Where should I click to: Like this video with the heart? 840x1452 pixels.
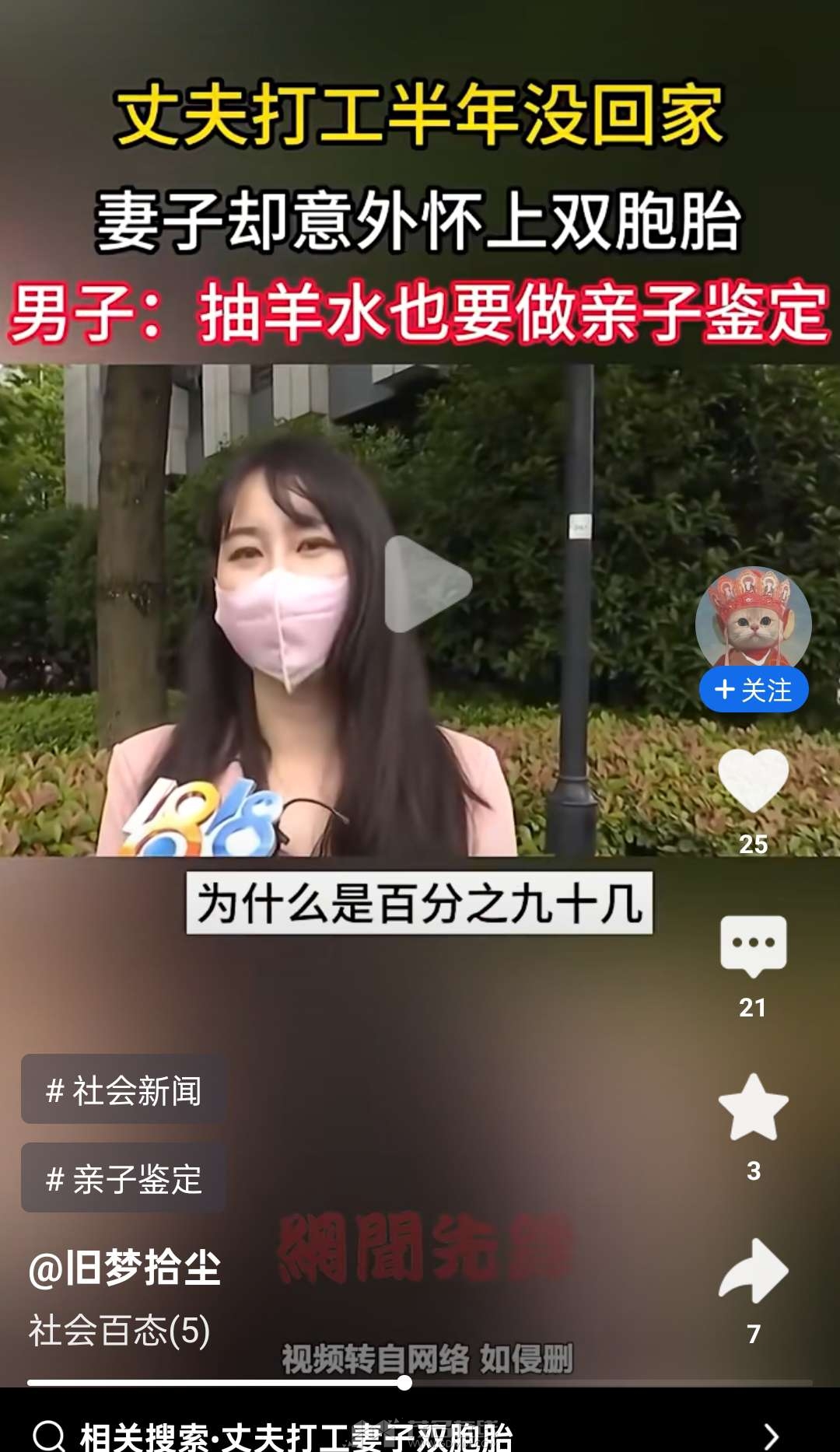coord(753,780)
